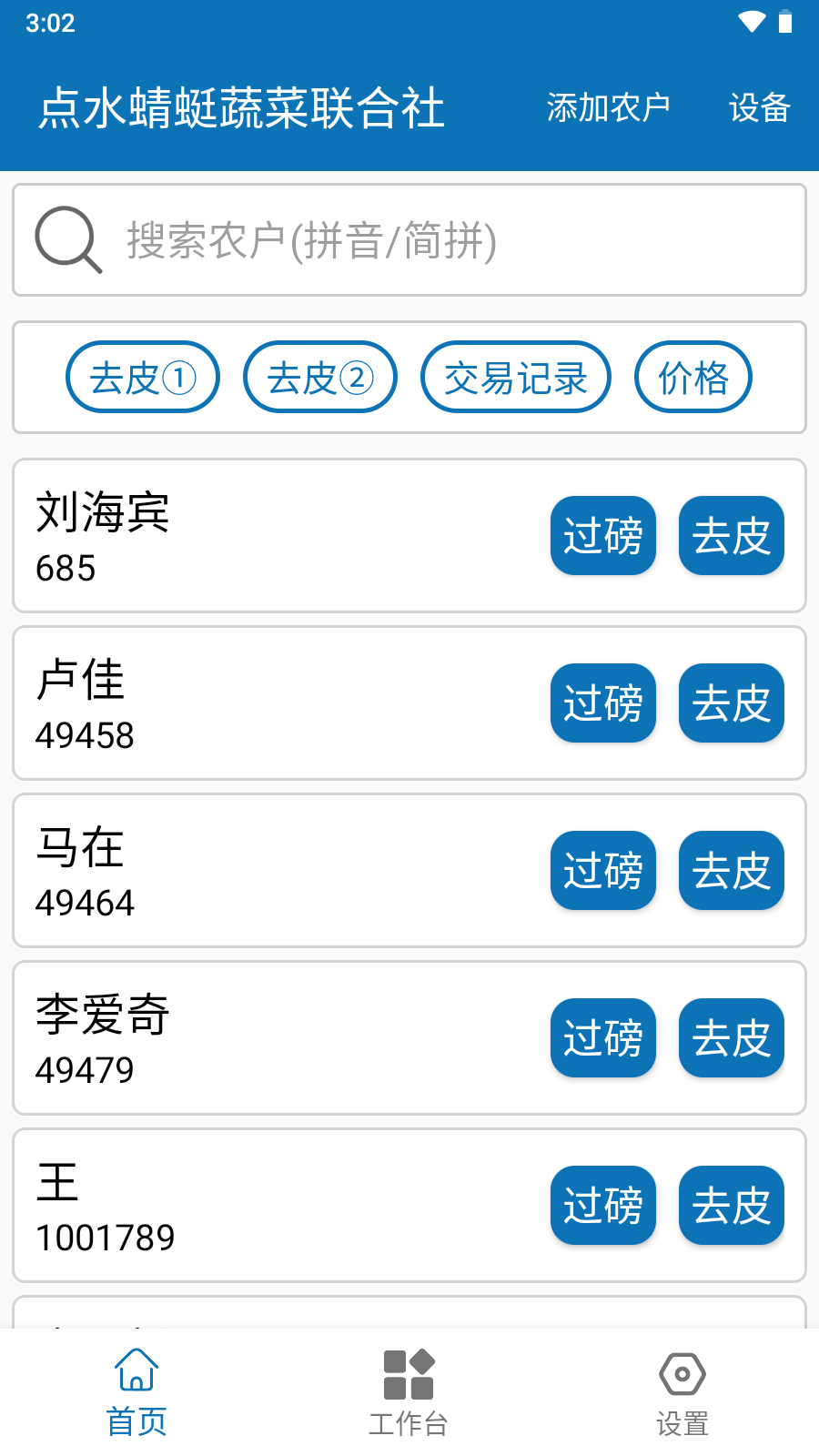Toggle the 去皮② filter
The width and height of the screenshot is (819, 1456).
coord(319,377)
